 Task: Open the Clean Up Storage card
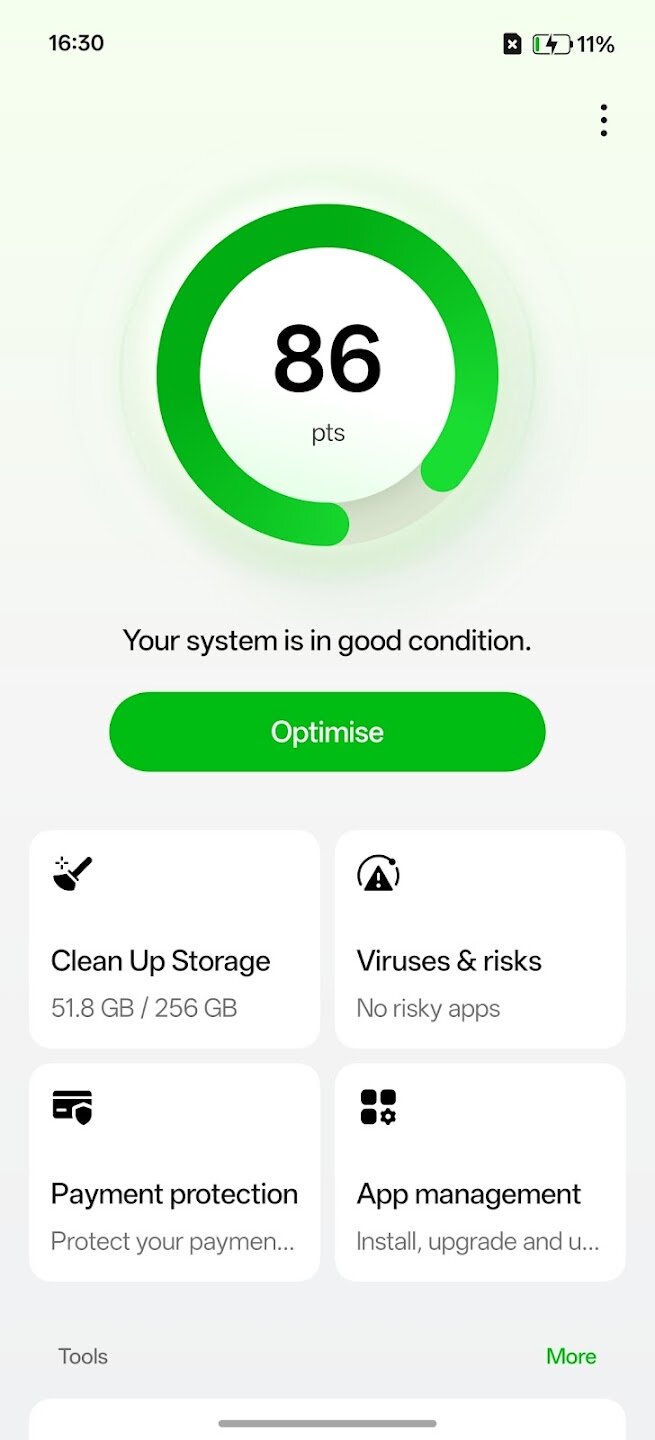(x=175, y=938)
